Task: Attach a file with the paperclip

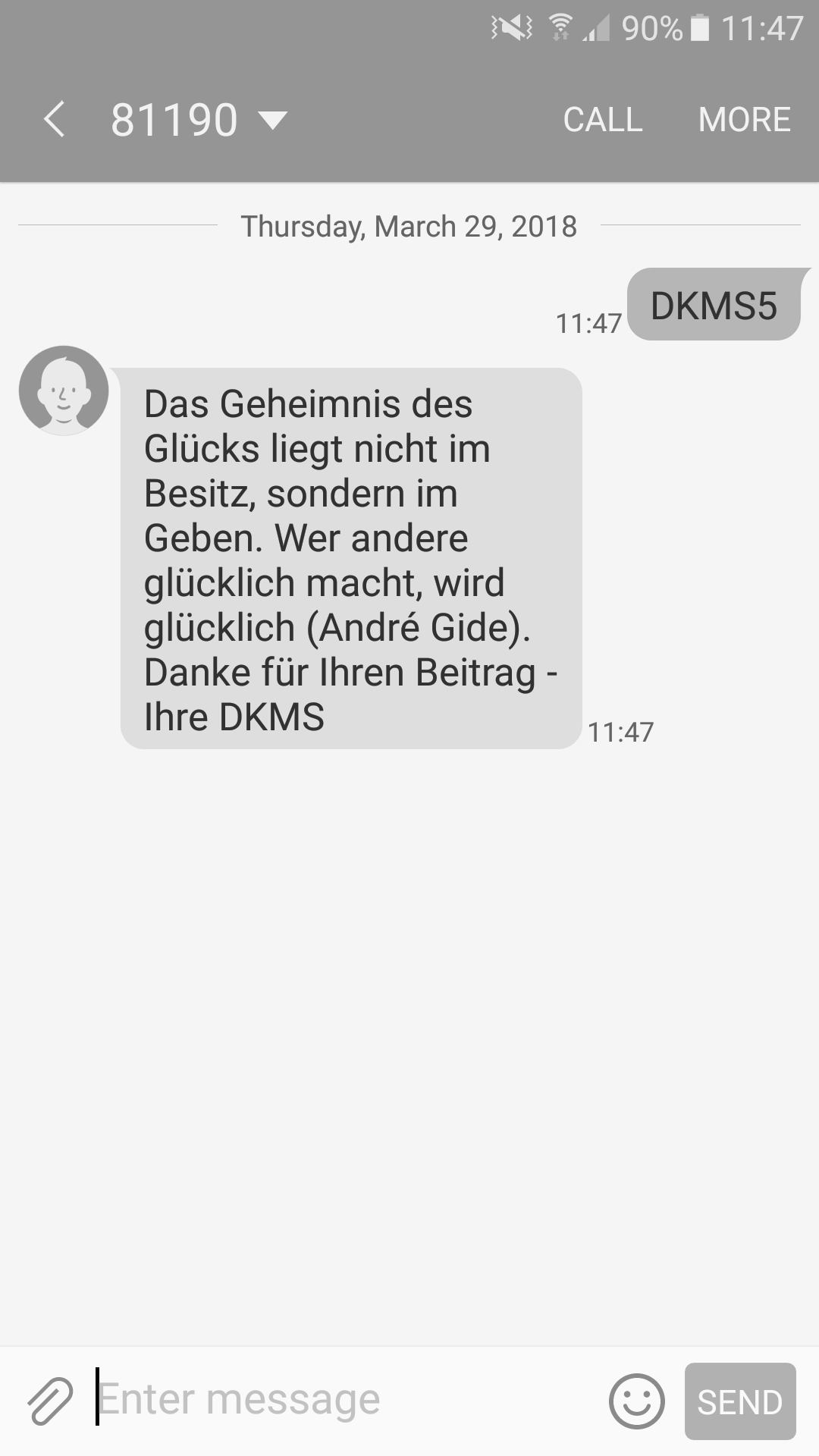Action: click(50, 1400)
